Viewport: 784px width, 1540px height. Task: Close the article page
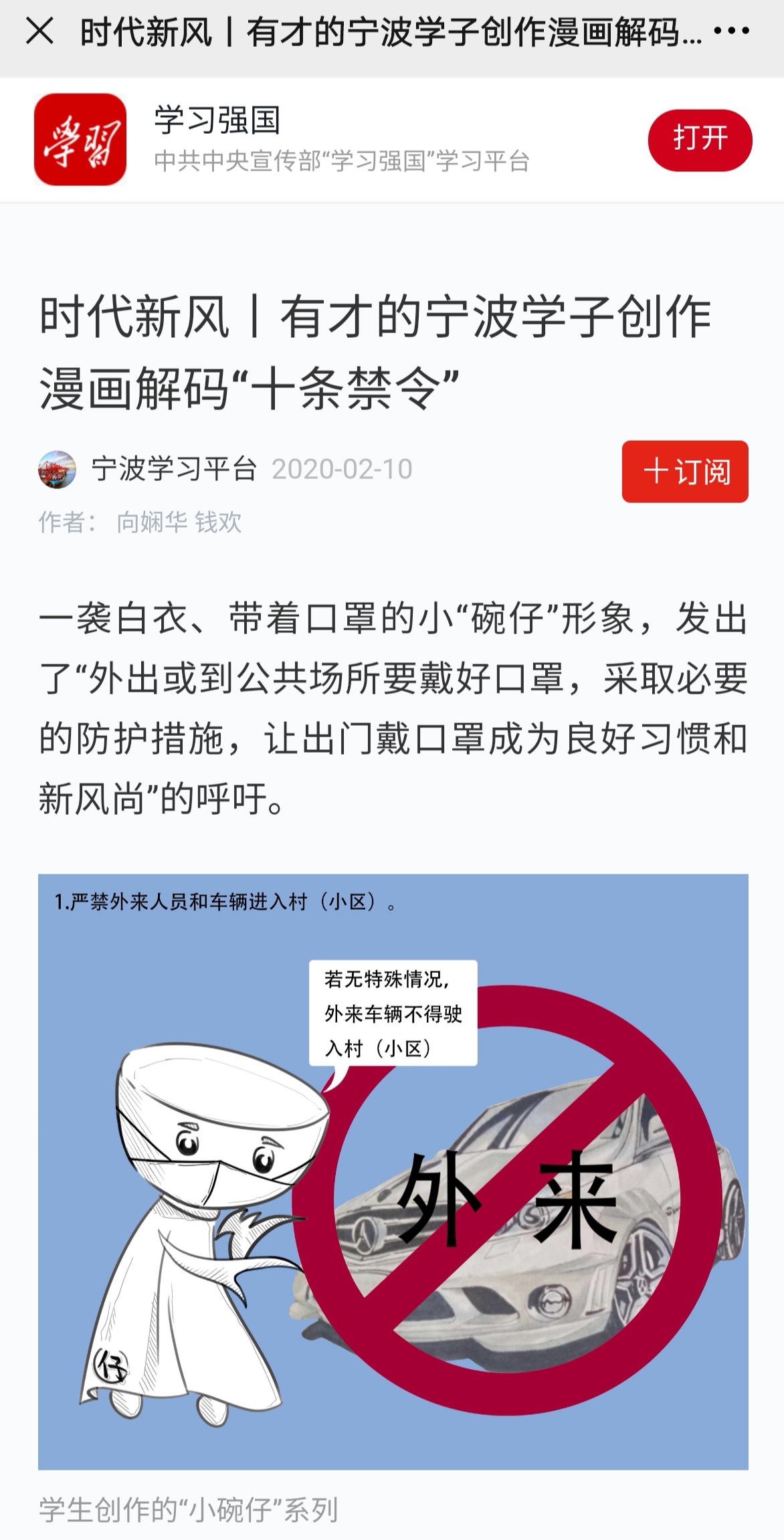point(39,31)
